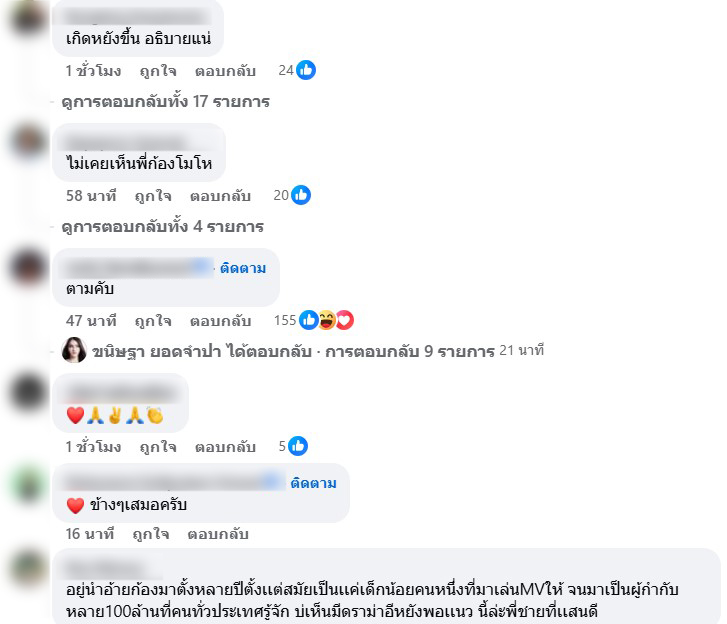The height and width of the screenshot is (624, 727).
Task: Follow the author of 'ตามคับ' comment
Action: 245,268
